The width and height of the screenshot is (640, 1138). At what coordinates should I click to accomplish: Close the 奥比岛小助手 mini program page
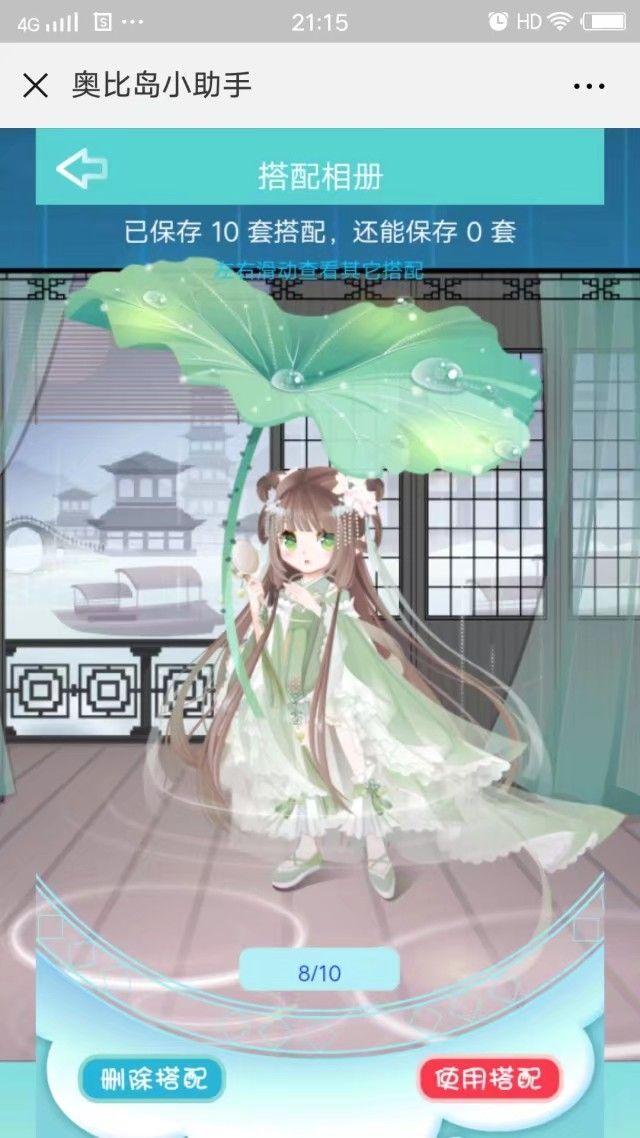(35, 86)
